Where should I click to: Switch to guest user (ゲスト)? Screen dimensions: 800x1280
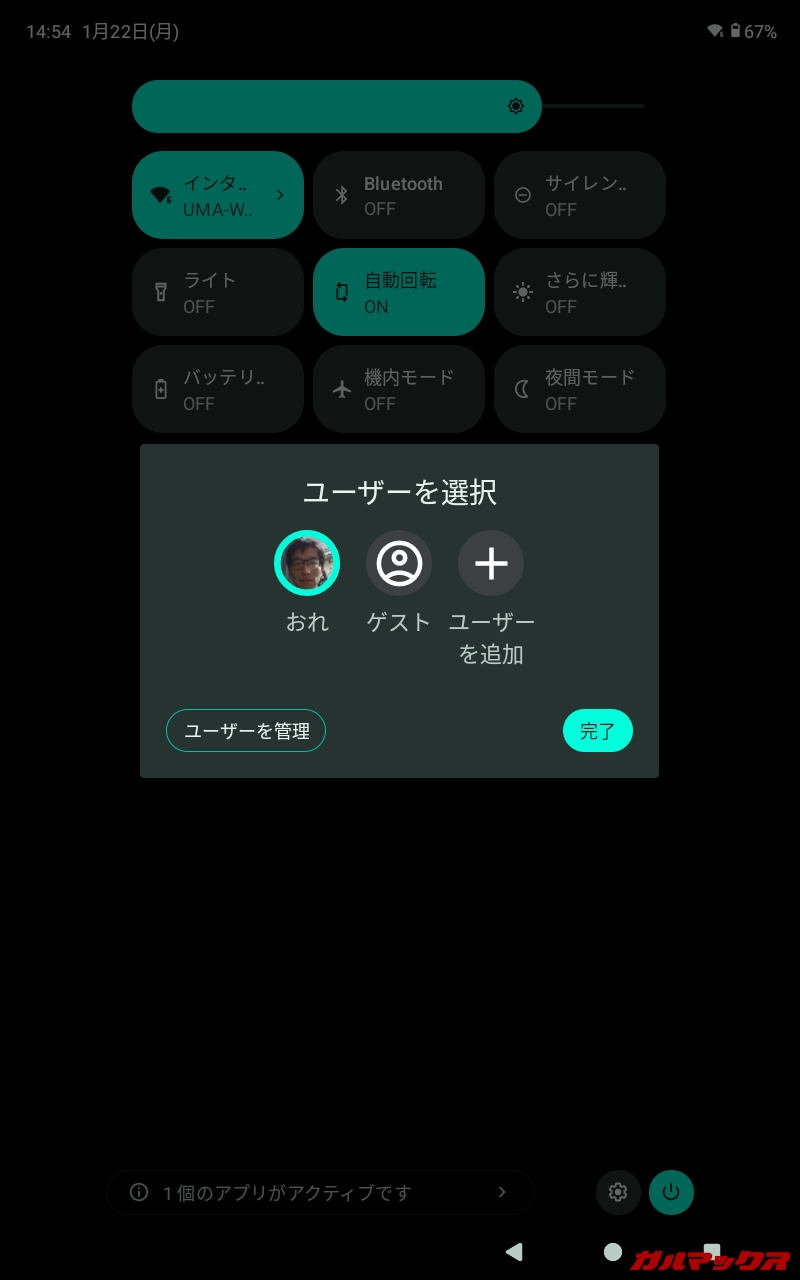click(399, 563)
